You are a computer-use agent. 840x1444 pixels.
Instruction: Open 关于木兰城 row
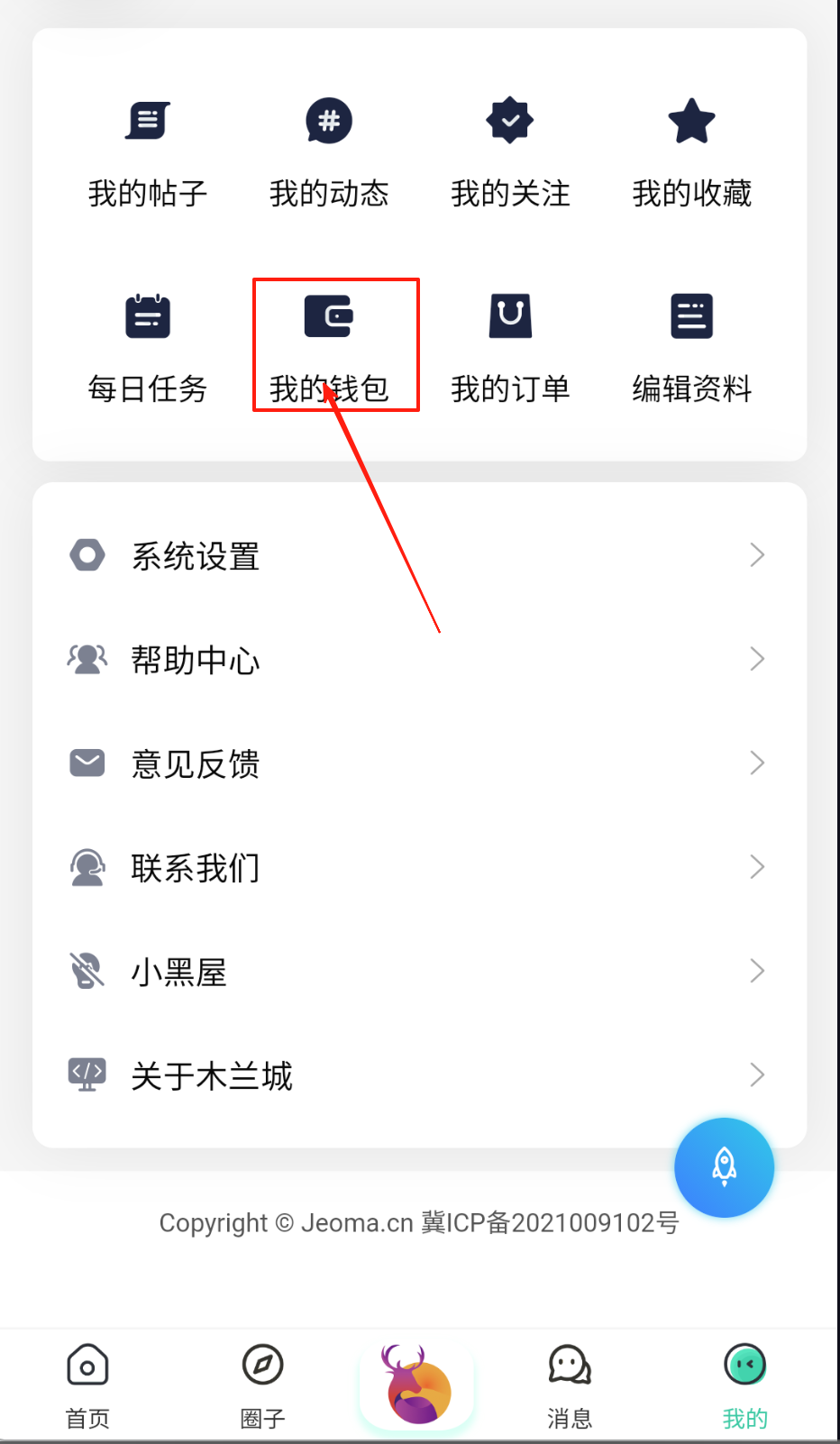419,1075
